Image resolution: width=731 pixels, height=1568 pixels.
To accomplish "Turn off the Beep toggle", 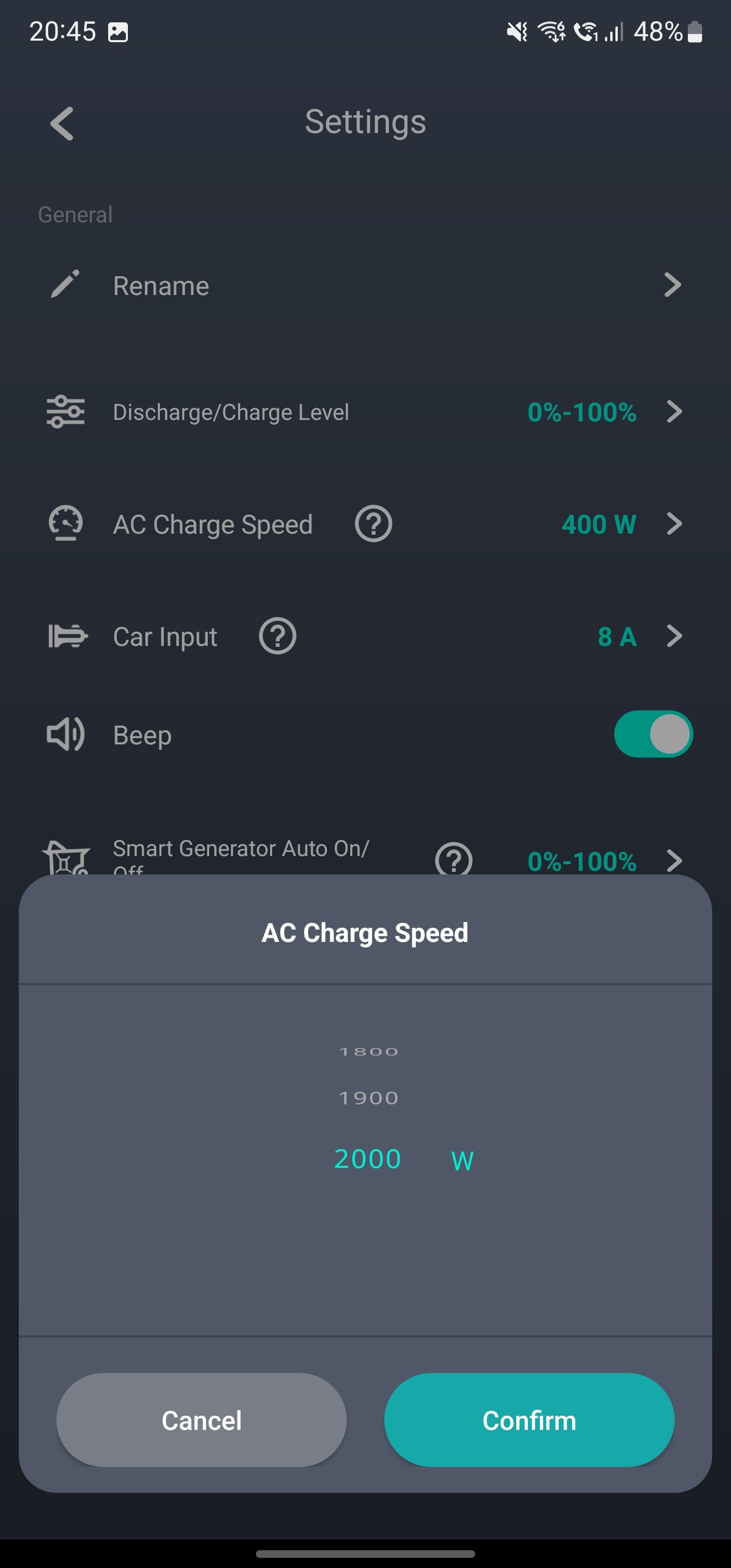I will click(x=653, y=734).
